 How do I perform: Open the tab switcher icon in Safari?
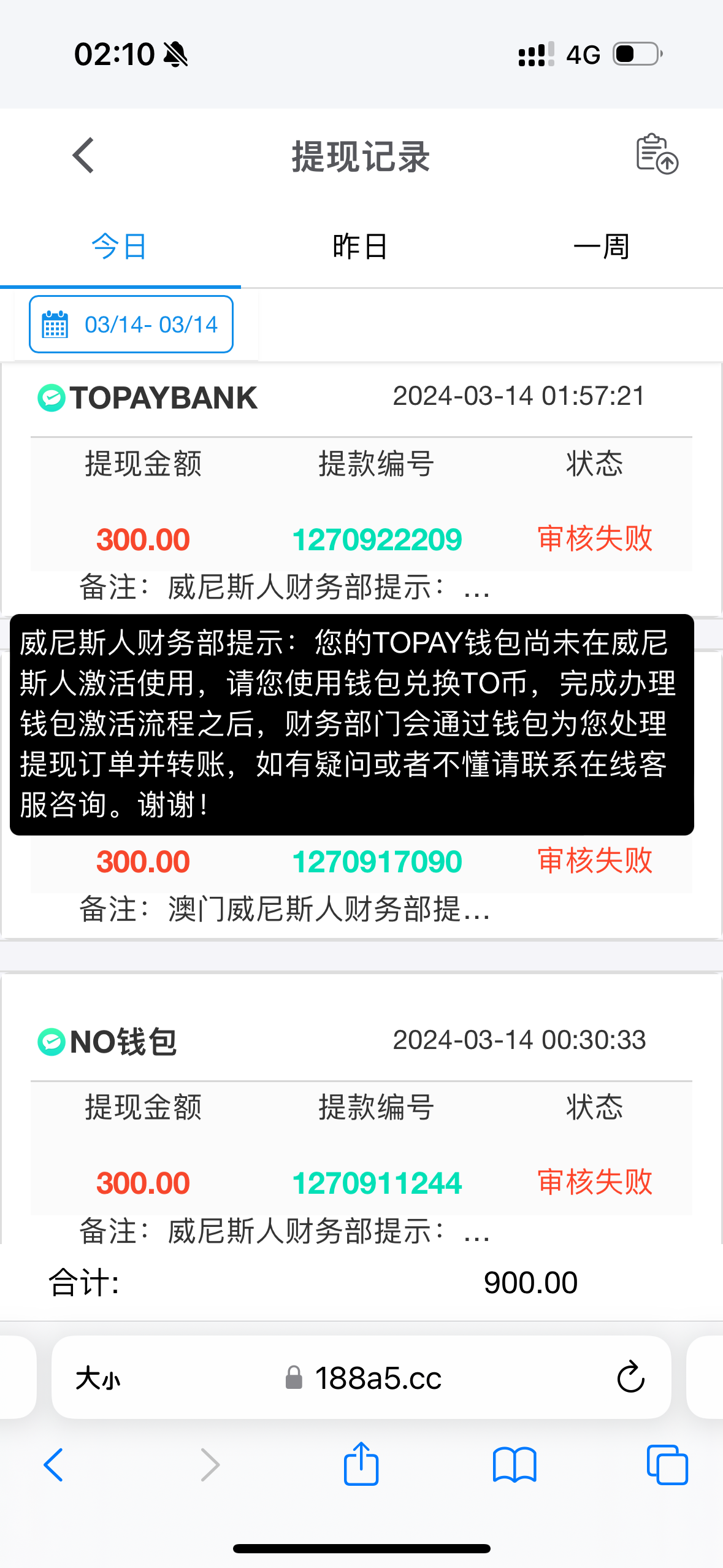pos(667,1465)
